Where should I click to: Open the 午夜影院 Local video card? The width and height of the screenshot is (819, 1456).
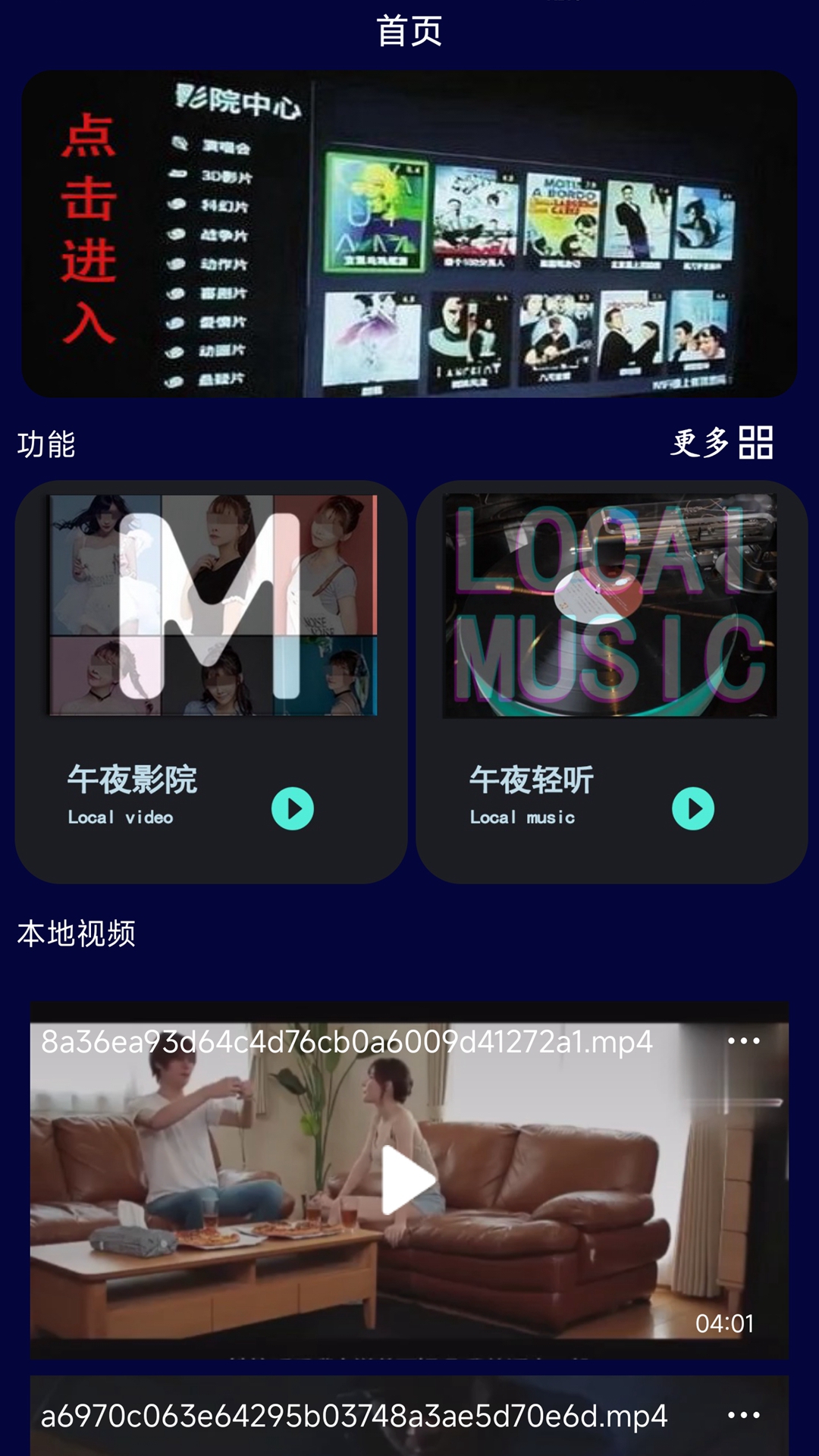[x=211, y=681]
